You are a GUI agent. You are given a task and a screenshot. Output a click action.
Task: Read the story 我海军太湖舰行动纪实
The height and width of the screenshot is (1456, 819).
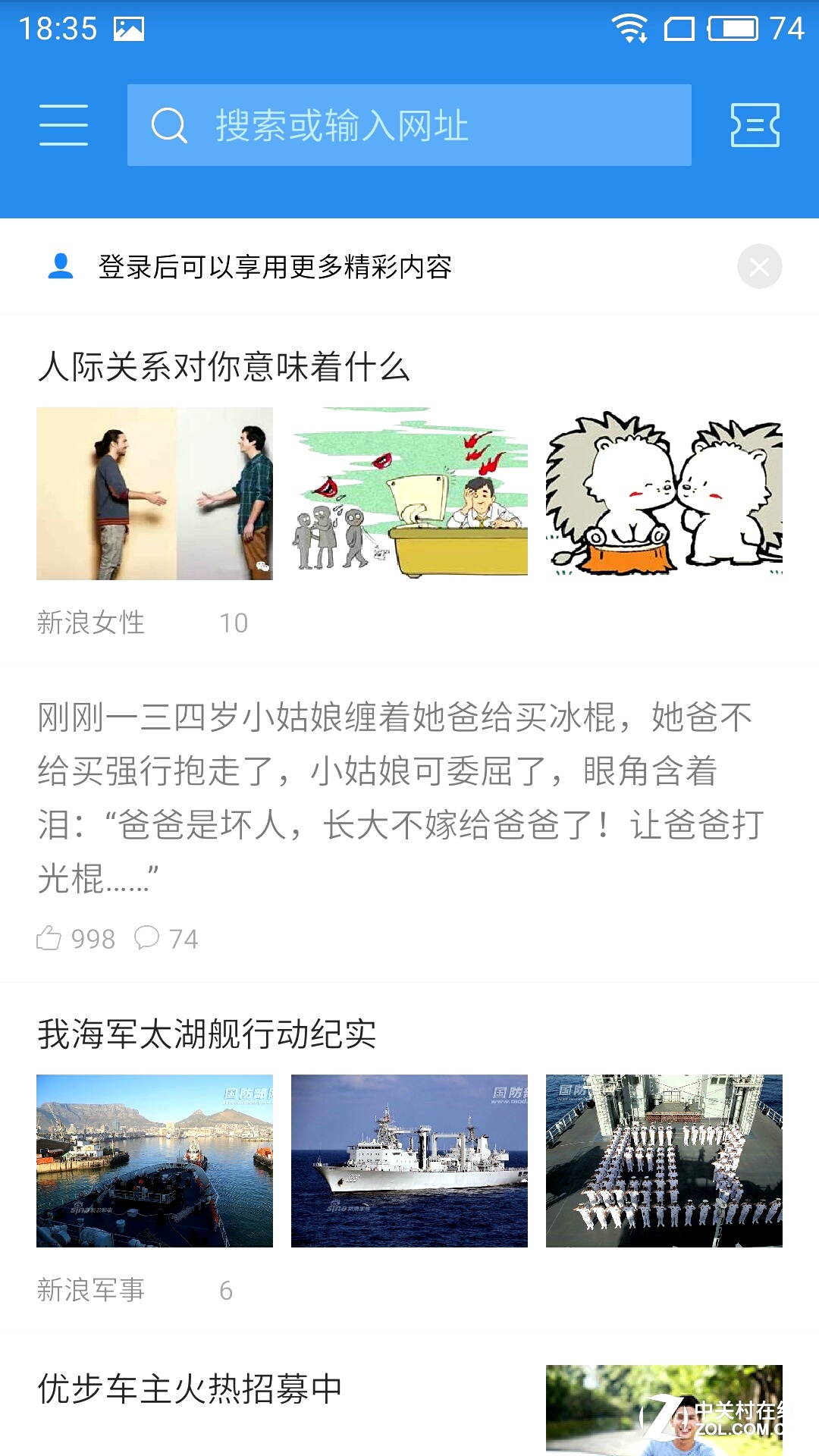pos(207,1034)
